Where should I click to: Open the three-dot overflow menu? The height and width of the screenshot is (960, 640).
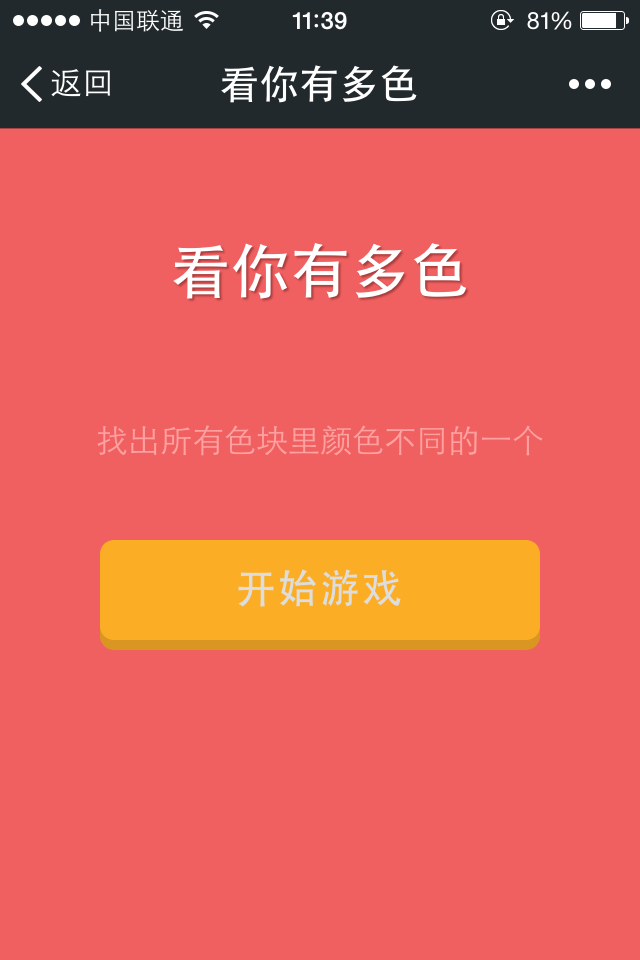(x=590, y=84)
